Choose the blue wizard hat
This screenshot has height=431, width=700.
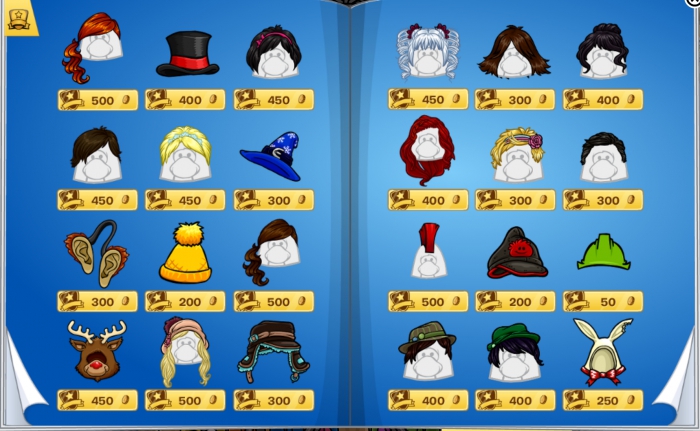(270, 155)
